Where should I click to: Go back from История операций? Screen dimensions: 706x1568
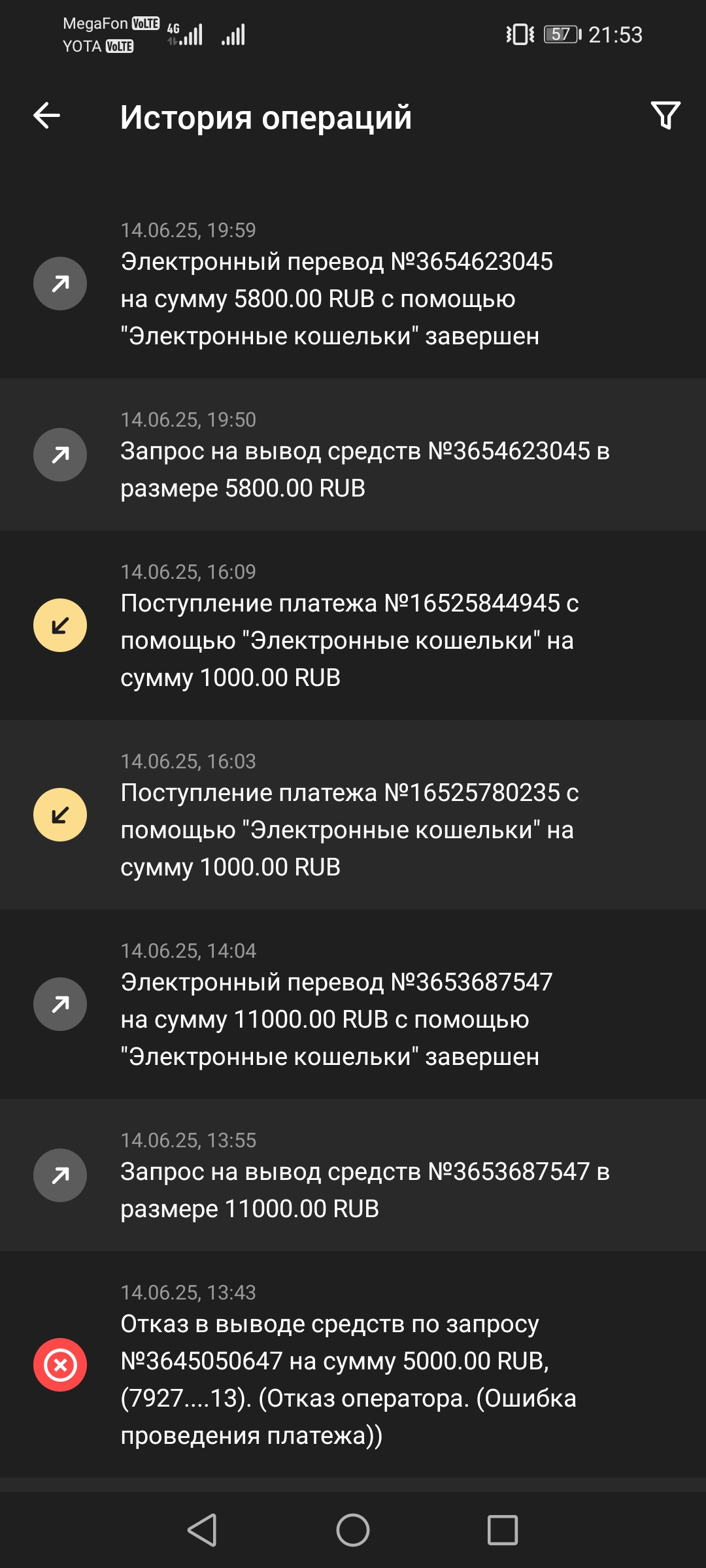[46, 116]
